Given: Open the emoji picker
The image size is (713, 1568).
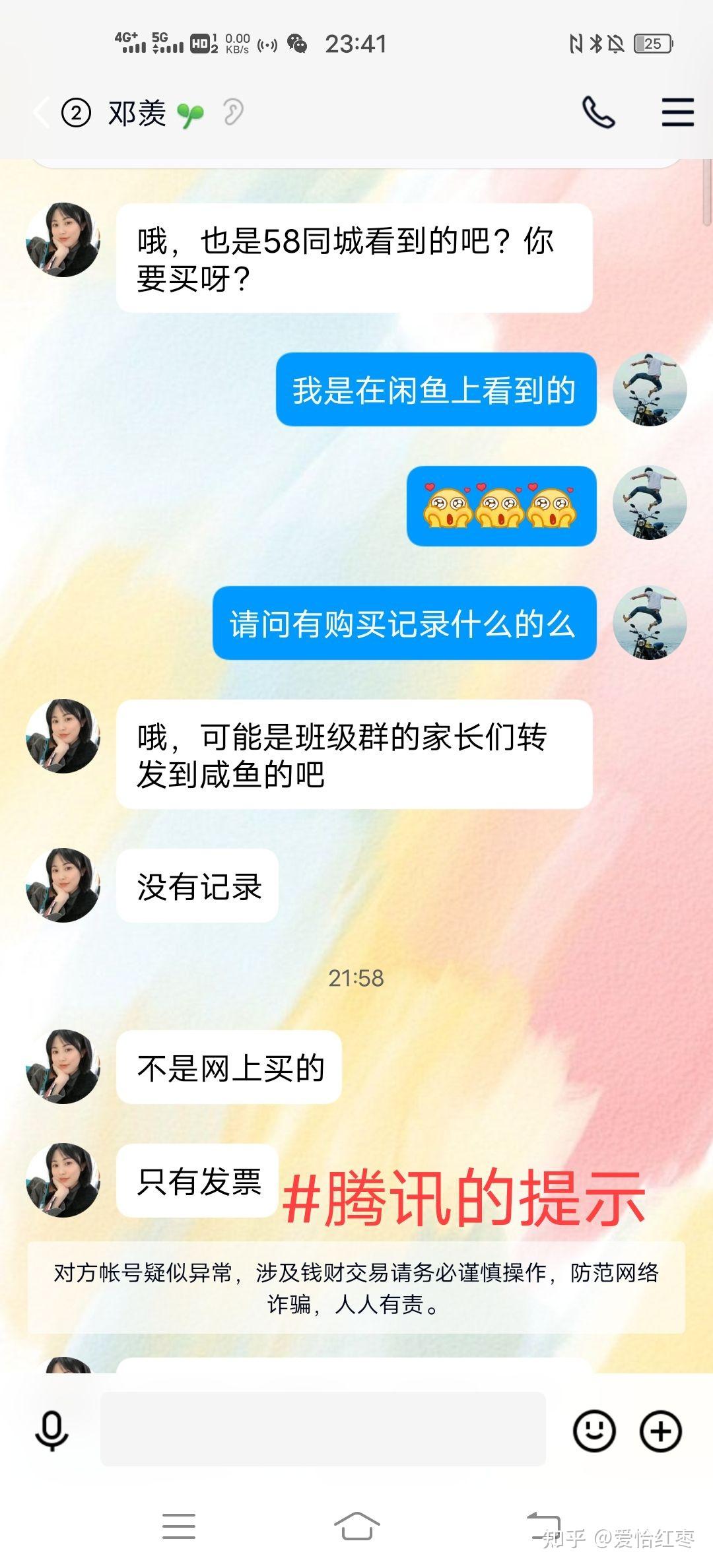Looking at the screenshot, I should click(x=594, y=1431).
